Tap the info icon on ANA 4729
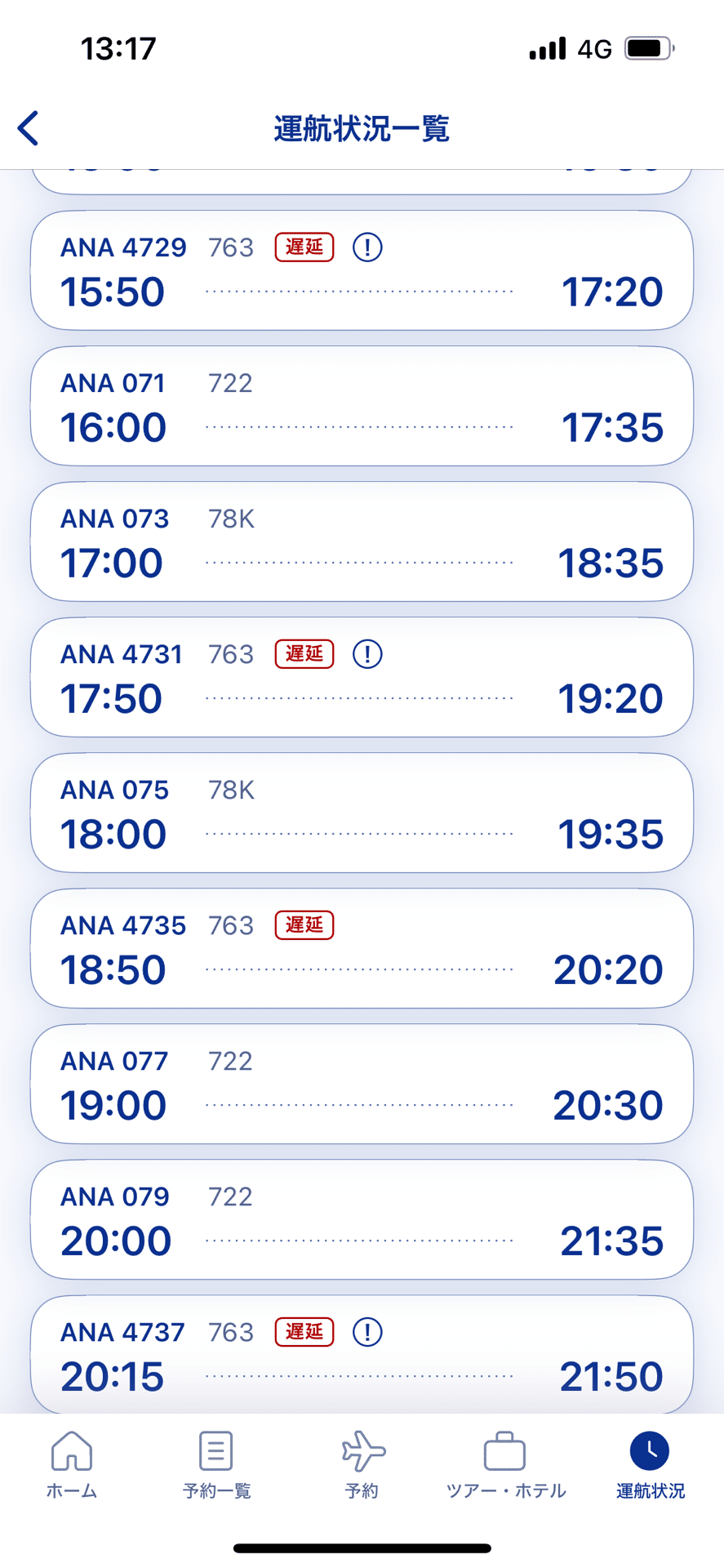 click(367, 247)
